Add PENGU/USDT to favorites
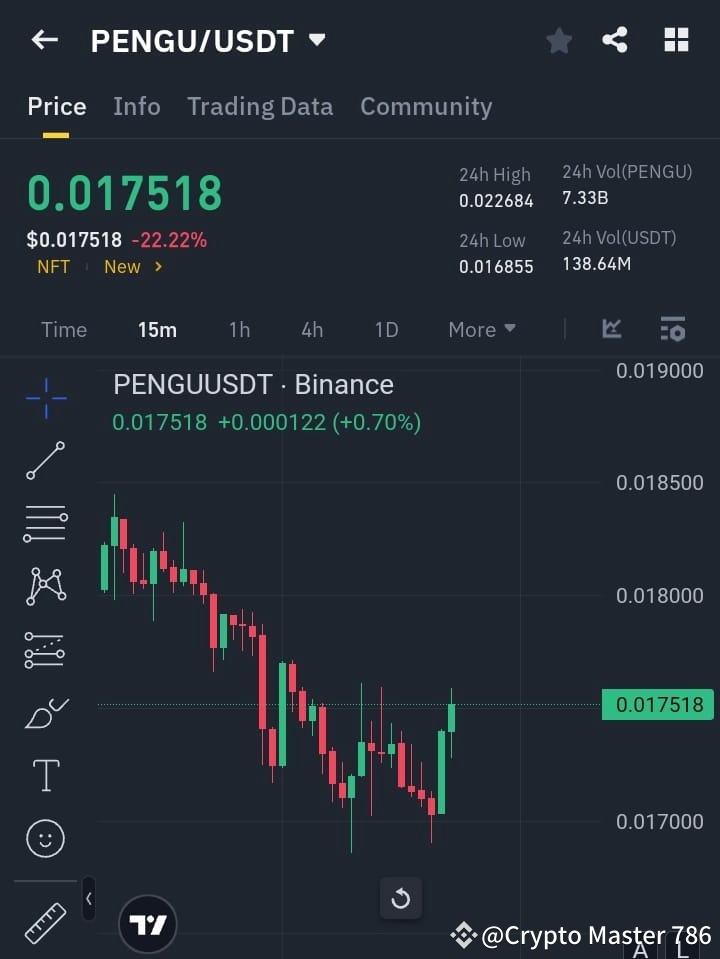 coord(558,40)
